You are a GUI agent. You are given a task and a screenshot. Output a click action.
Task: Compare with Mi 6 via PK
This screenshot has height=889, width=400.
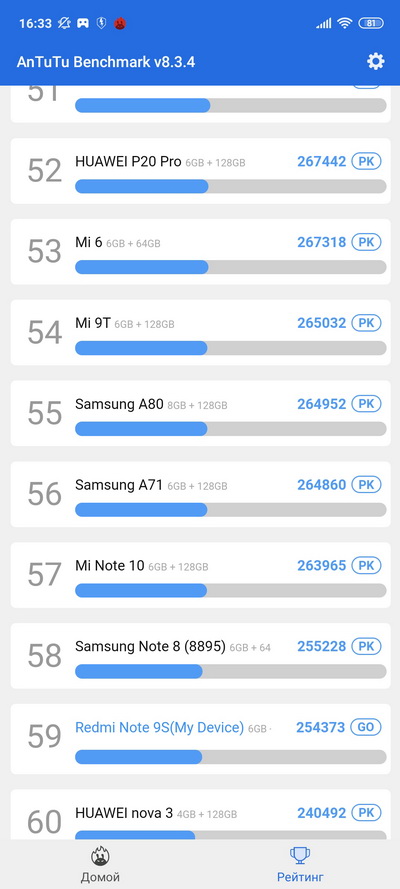[x=367, y=242]
